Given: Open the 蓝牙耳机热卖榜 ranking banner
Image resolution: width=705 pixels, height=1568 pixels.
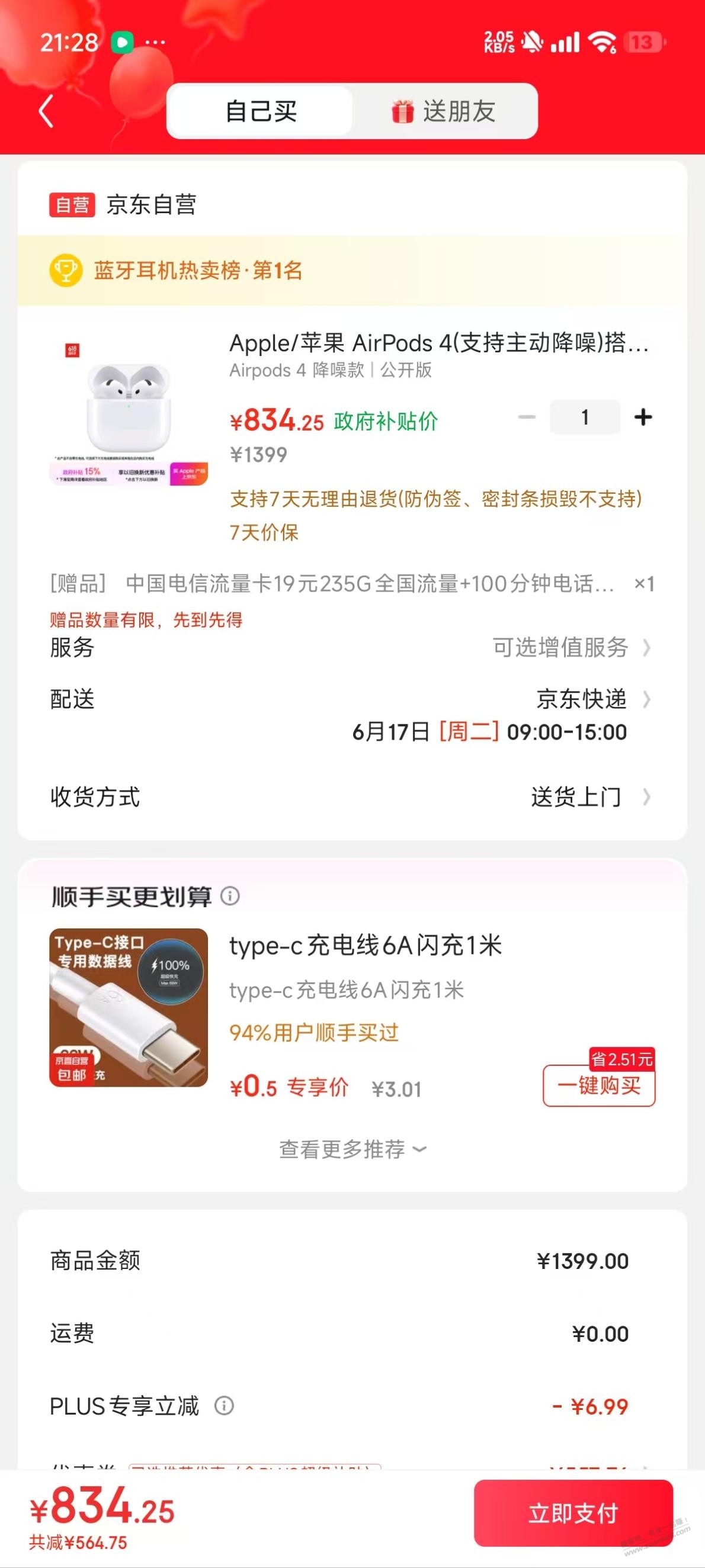Looking at the screenshot, I should pos(198,270).
